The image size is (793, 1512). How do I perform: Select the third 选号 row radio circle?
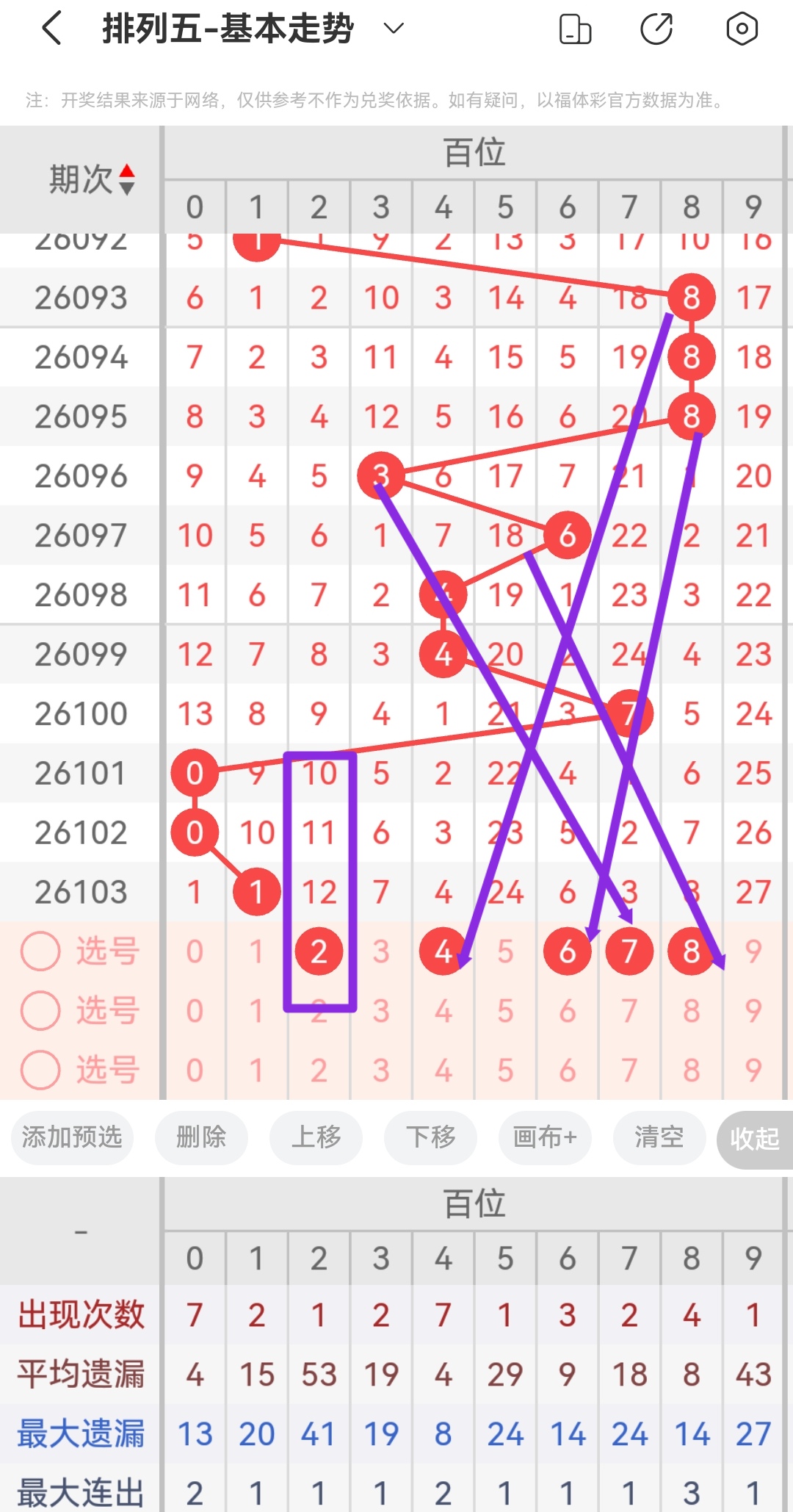(40, 1070)
